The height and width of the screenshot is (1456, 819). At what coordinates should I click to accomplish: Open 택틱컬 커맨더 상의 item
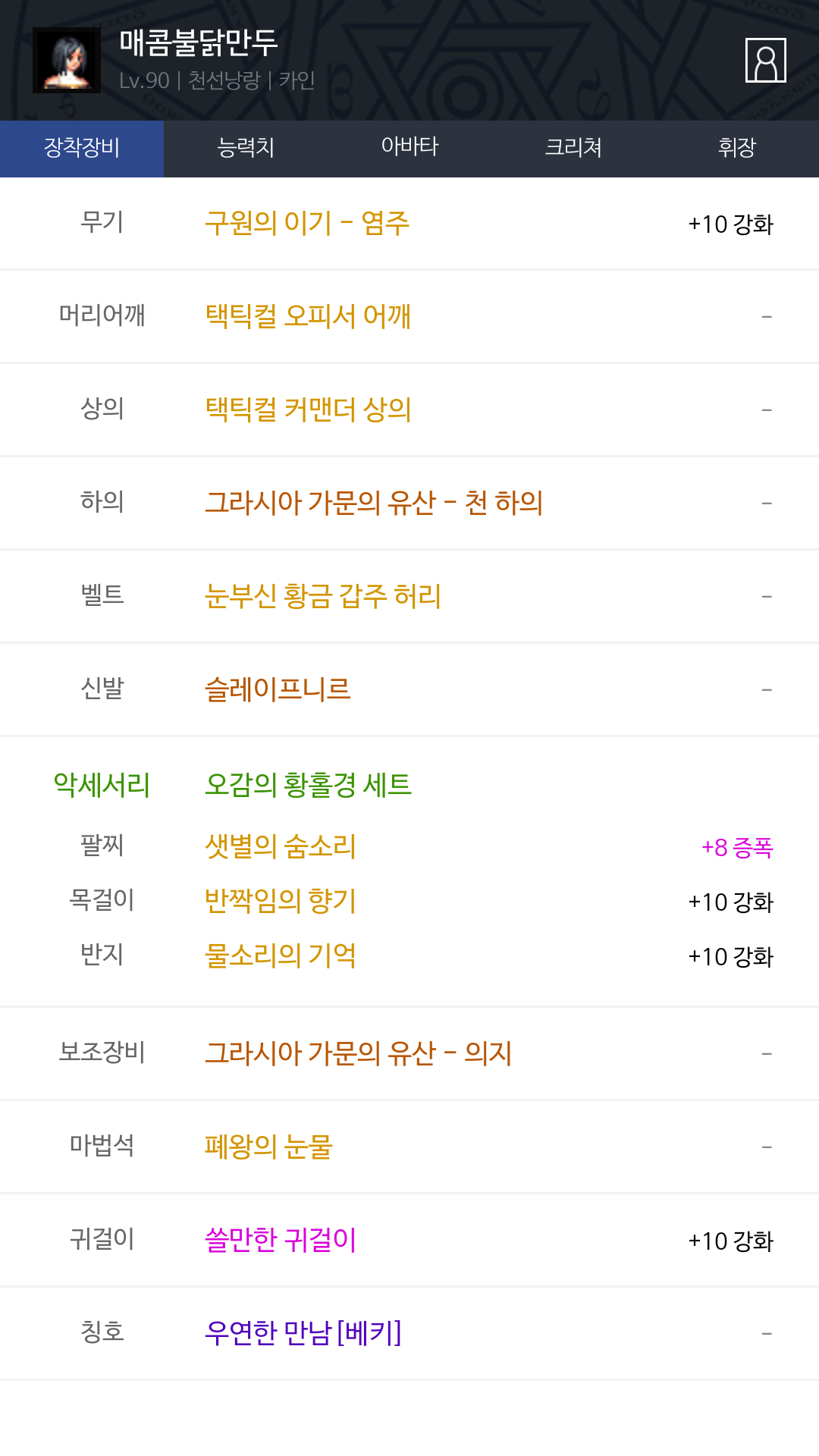pyautogui.click(x=308, y=409)
